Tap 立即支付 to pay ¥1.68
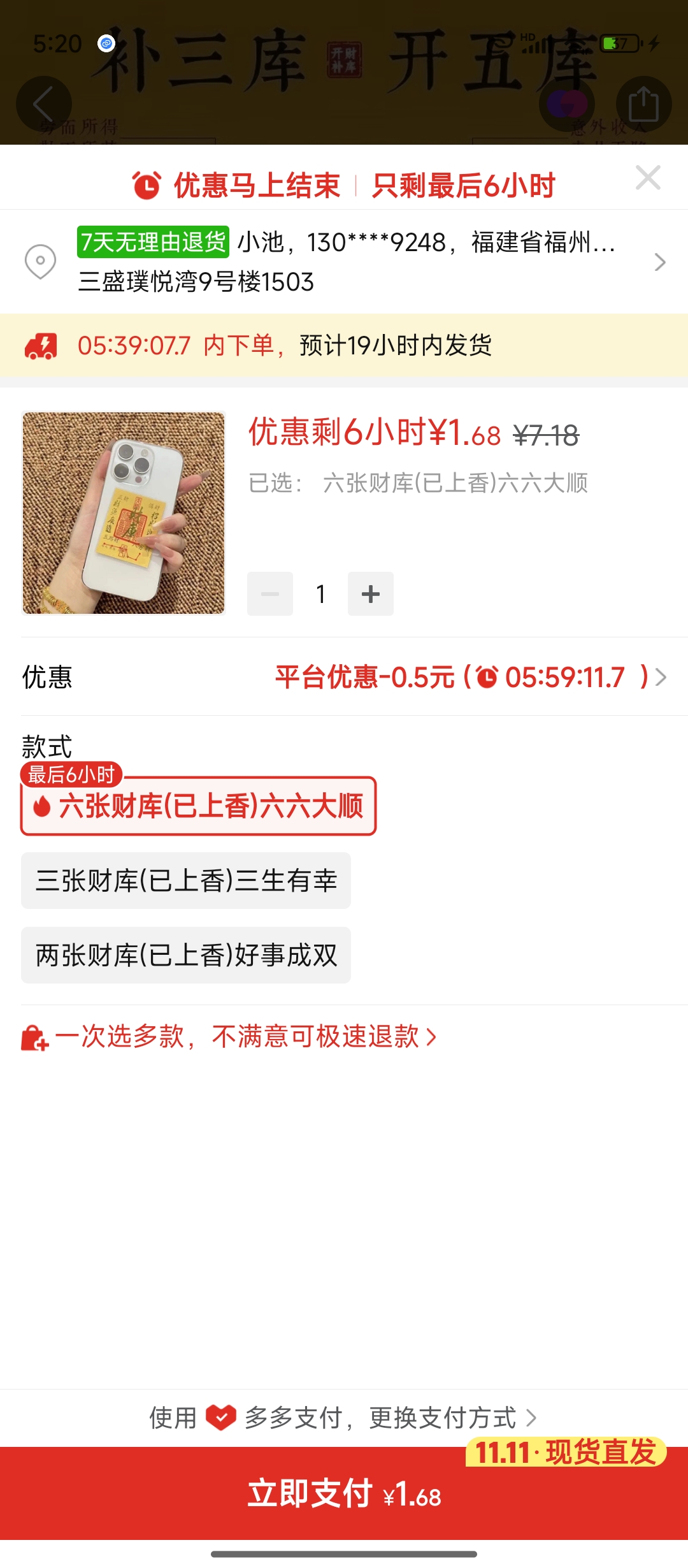Viewport: 688px width, 1568px height. coord(344,1493)
